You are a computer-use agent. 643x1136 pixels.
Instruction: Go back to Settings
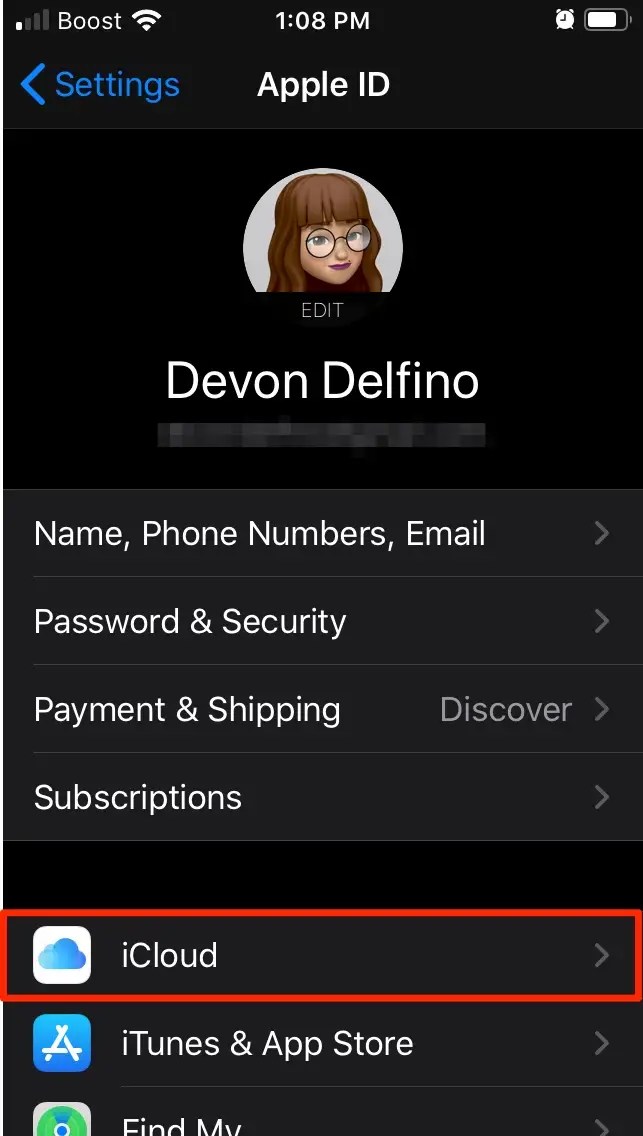tap(100, 85)
